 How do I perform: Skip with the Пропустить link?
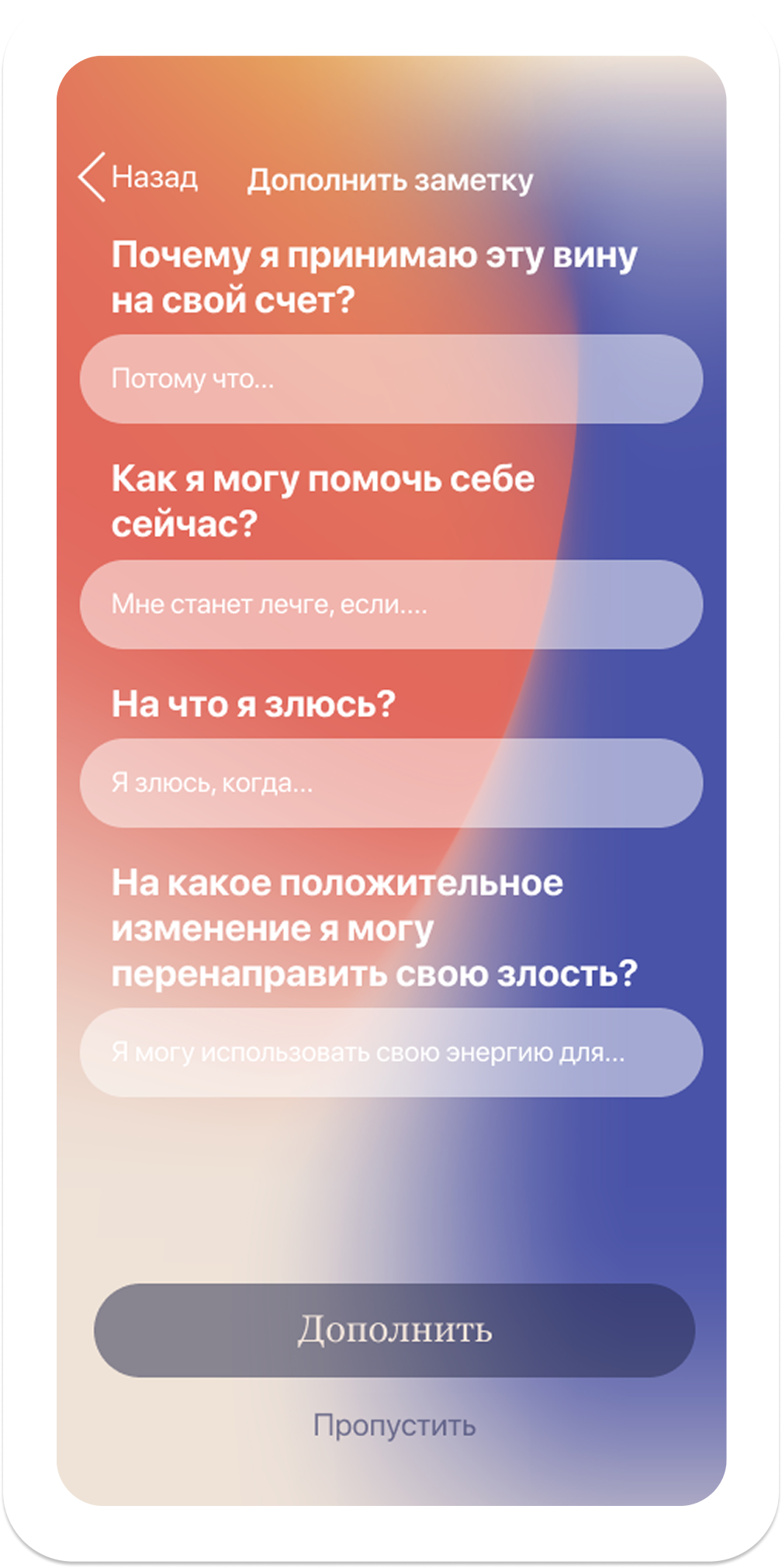point(394,1425)
